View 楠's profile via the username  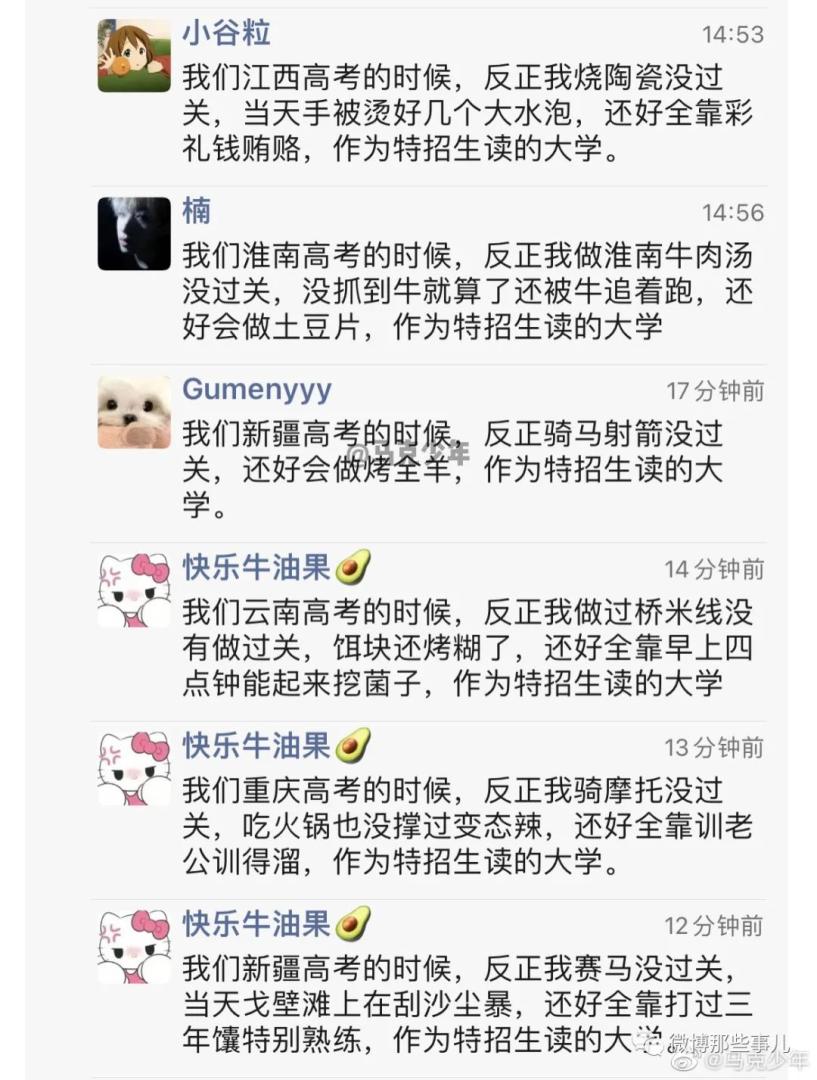coord(196,212)
